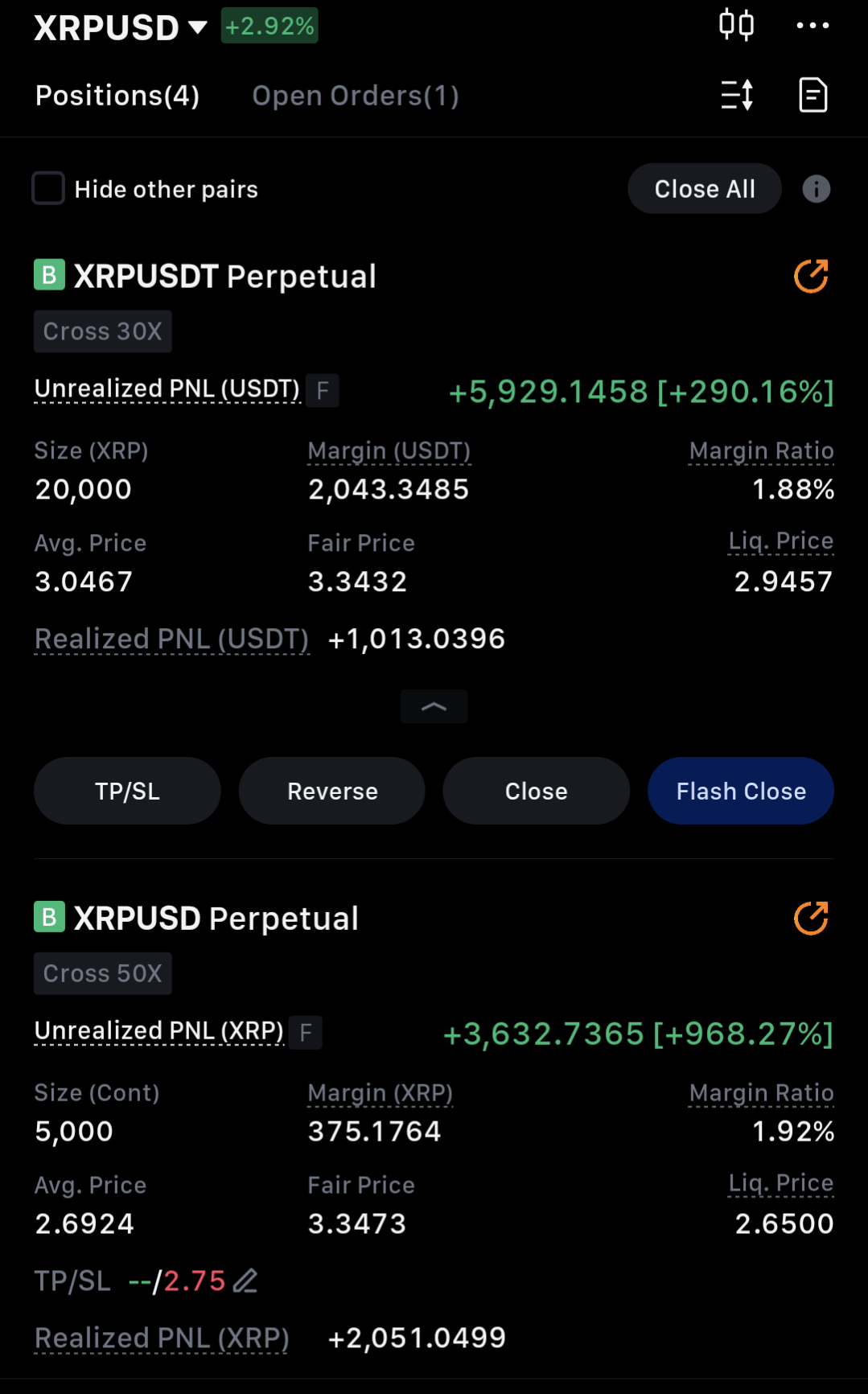Flash Close the XRPUSDT position
Image resolution: width=868 pixels, height=1394 pixels.
coord(741,791)
